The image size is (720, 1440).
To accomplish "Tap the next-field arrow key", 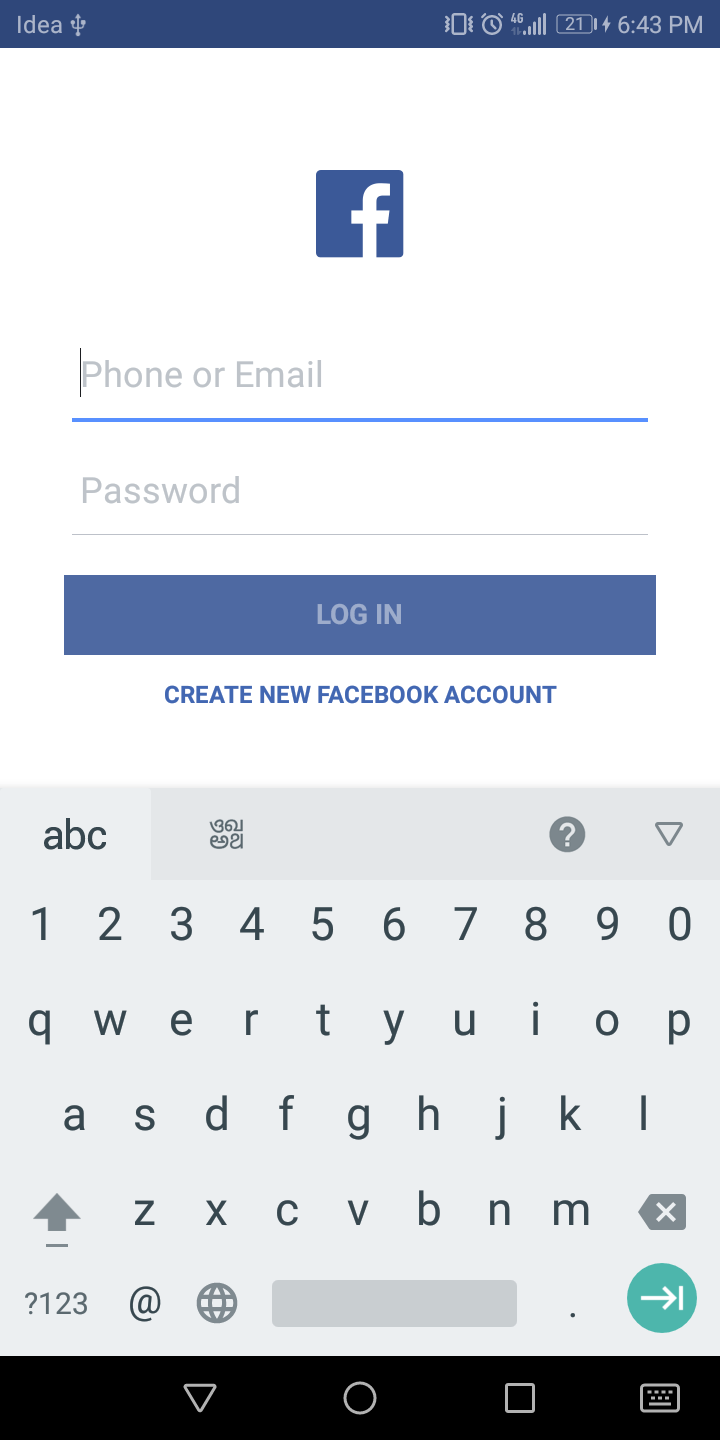I will point(661,1298).
